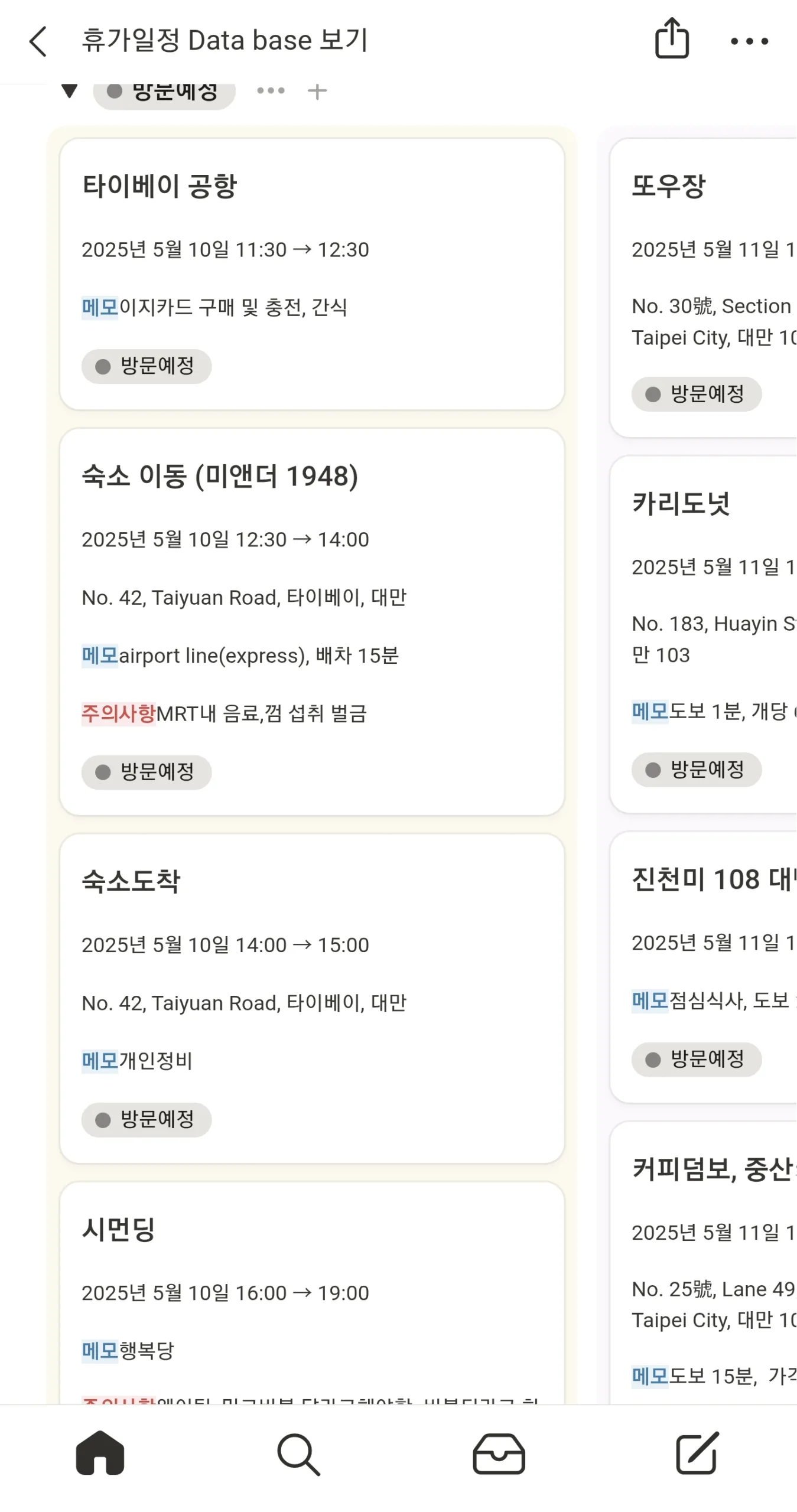Open the Inbox tab
797x1512 pixels.
click(x=499, y=1454)
